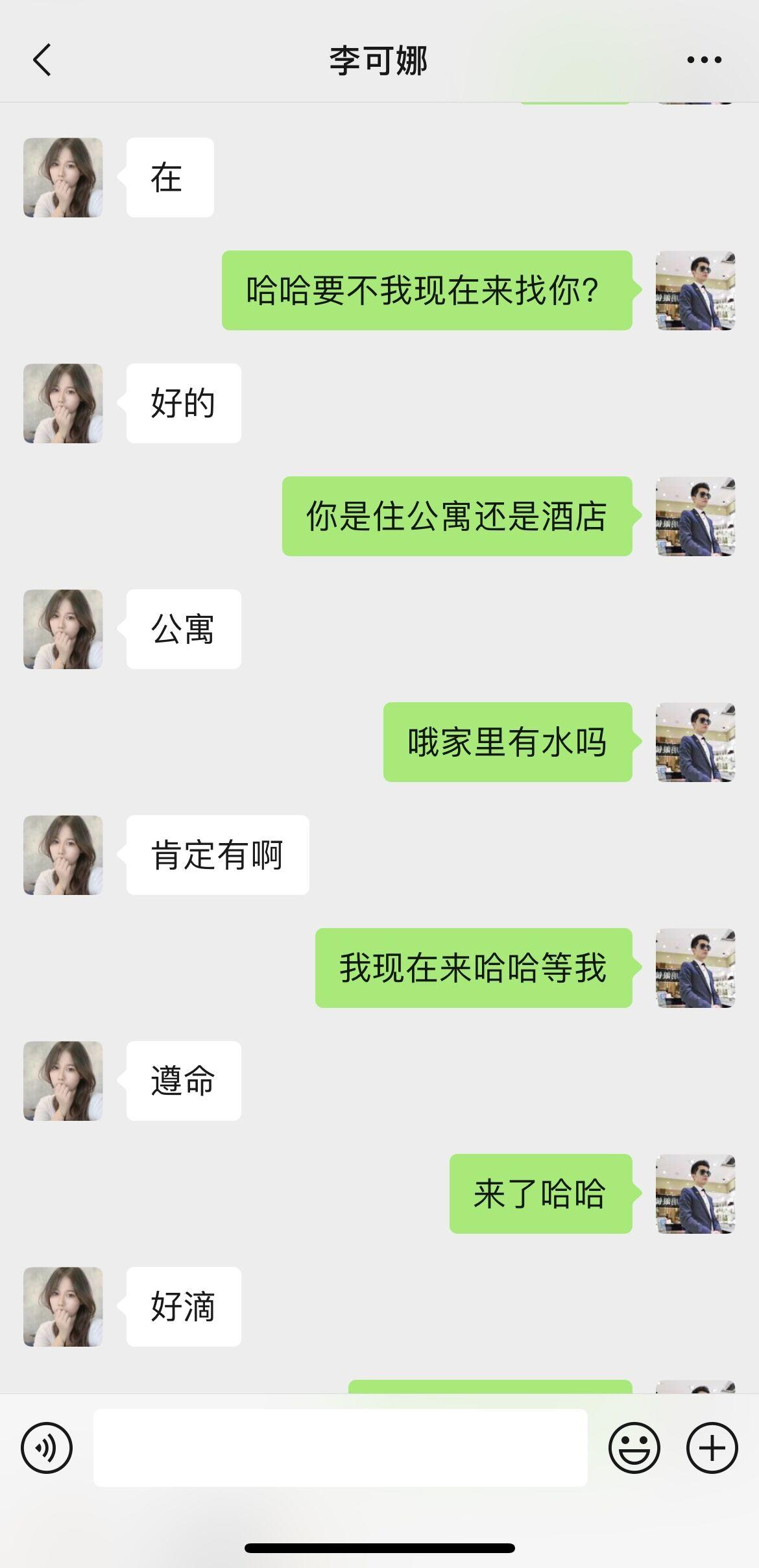Switch to voice message input
The image size is (759, 1568).
click(x=47, y=1447)
